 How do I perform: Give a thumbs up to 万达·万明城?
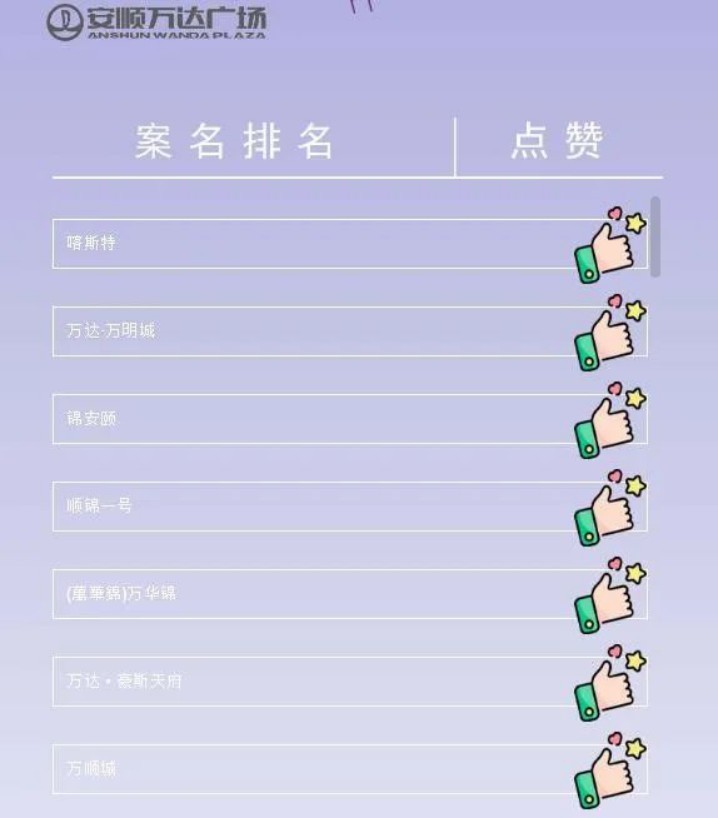click(x=608, y=333)
